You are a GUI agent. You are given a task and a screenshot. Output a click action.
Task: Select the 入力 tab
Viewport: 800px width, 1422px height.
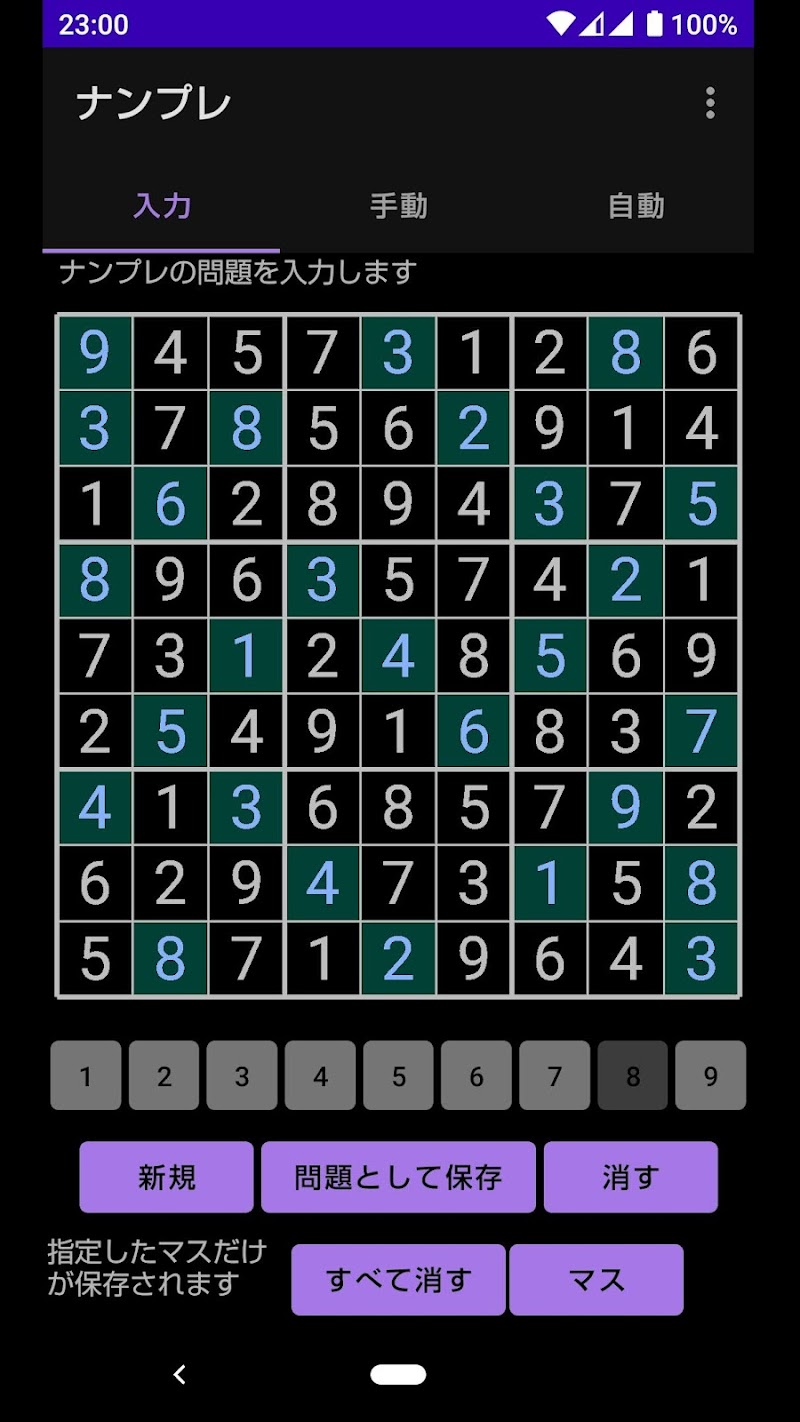click(x=162, y=206)
